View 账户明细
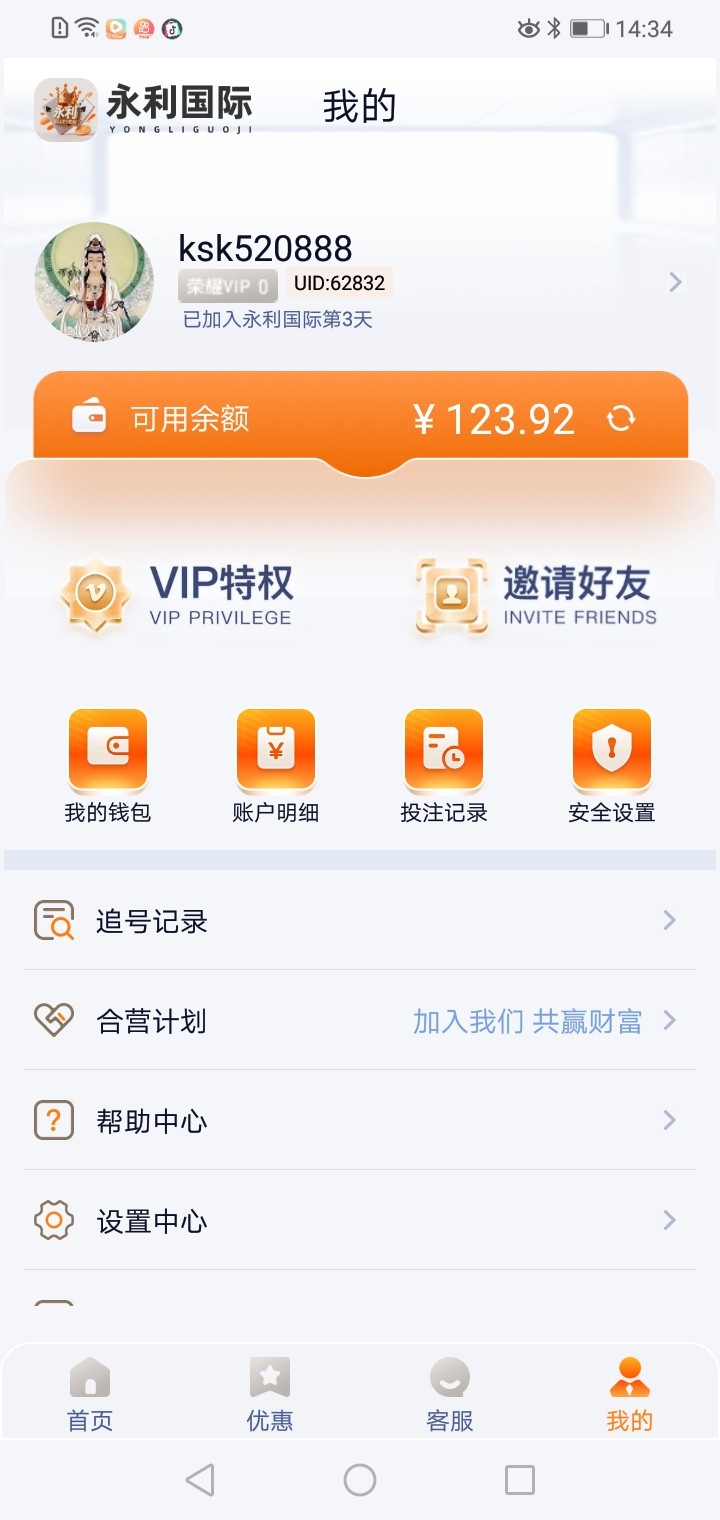This screenshot has height=1520, width=720. click(x=276, y=766)
